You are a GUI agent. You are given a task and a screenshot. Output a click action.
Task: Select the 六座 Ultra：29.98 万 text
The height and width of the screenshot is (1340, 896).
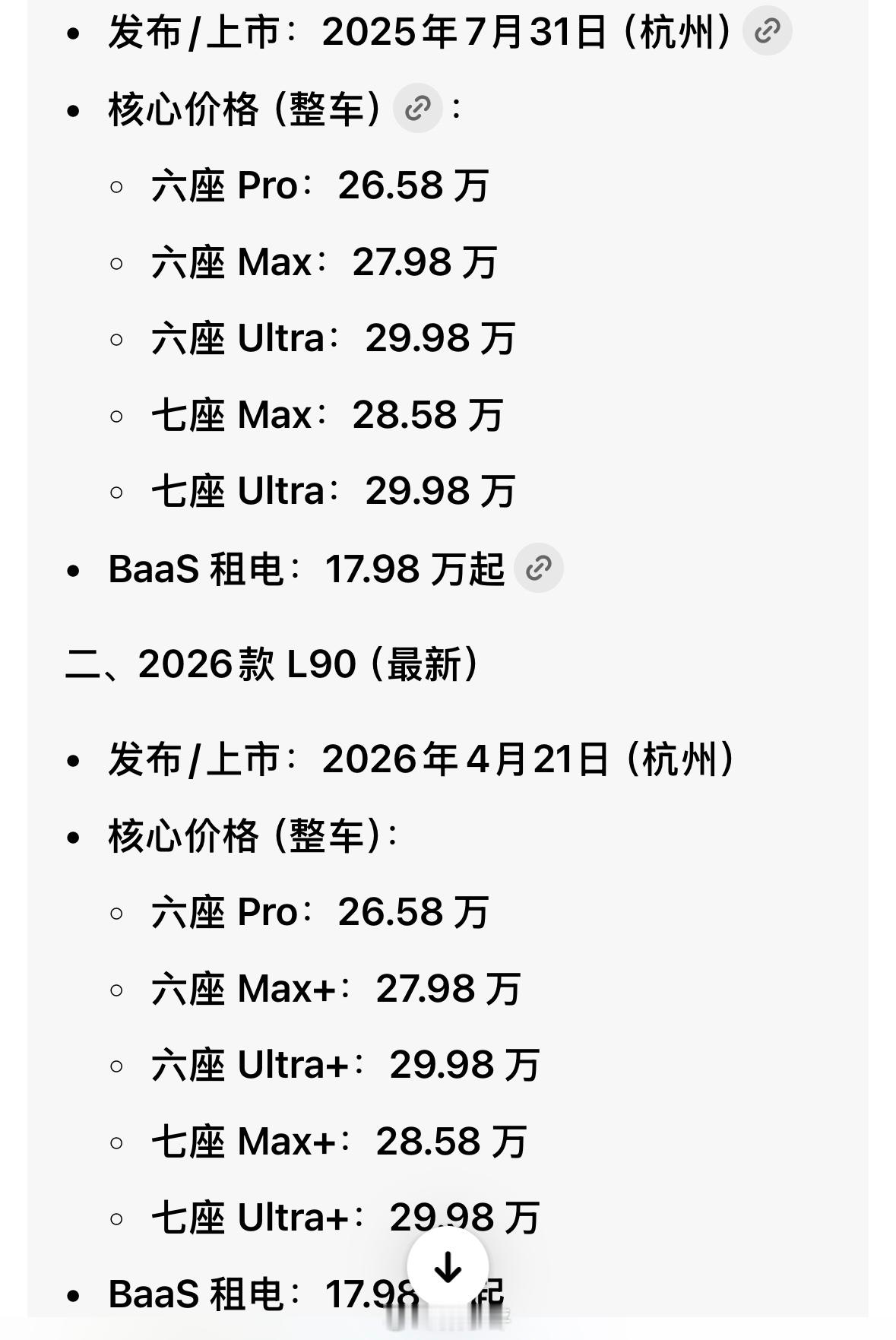tap(331, 339)
